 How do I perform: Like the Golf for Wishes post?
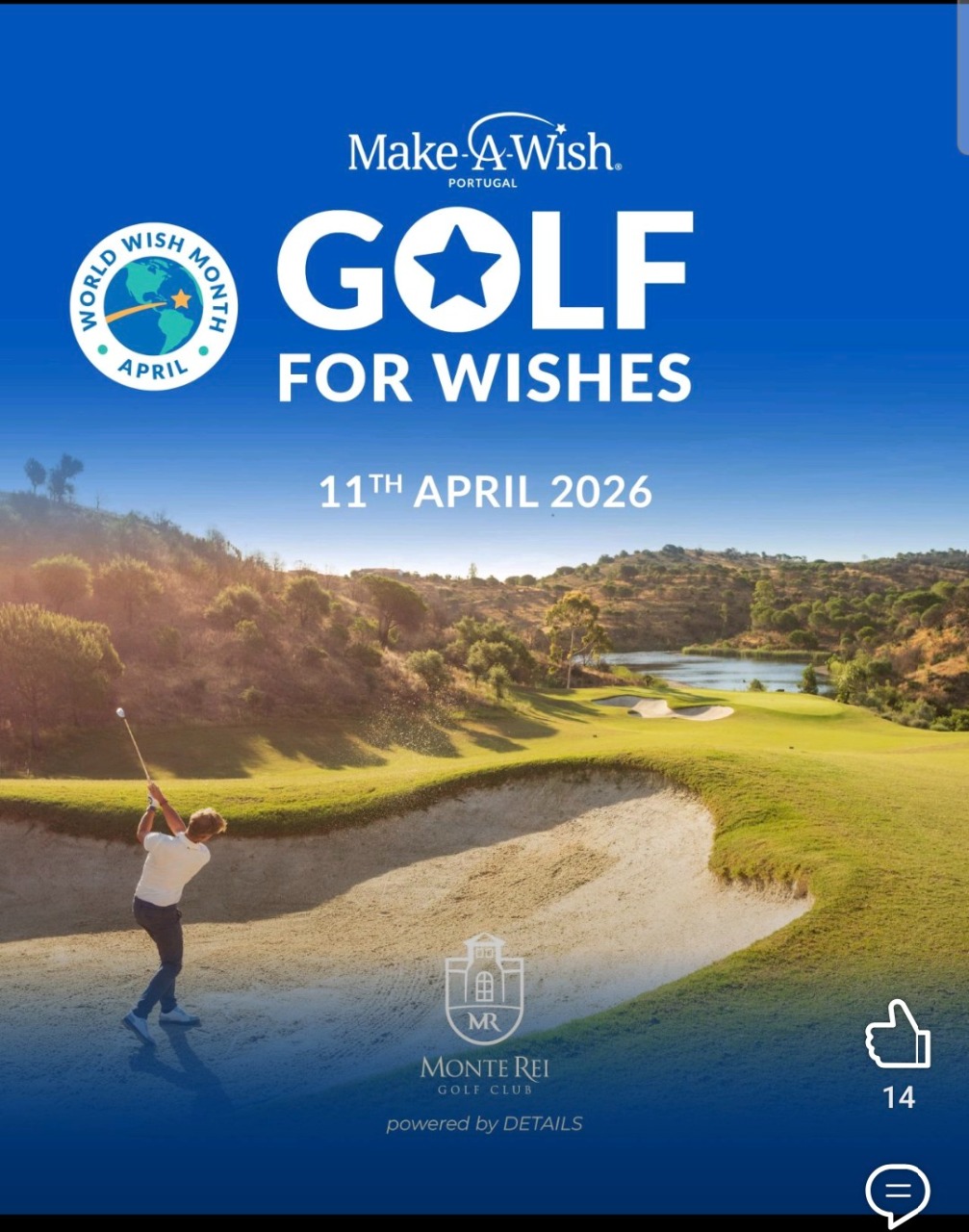[897, 1036]
